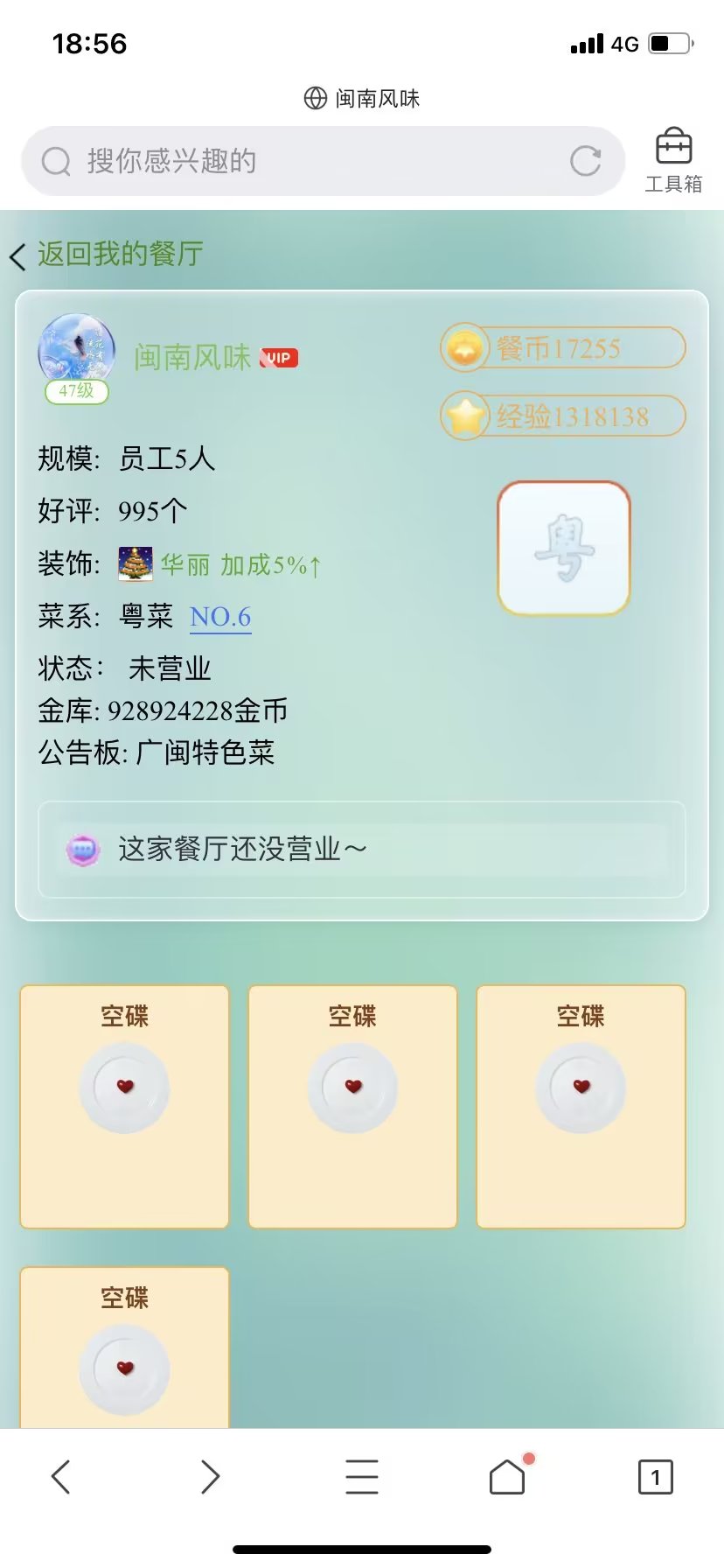Click the globe icon next to 闽南风味 title
The height and width of the screenshot is (1568, 724).
(313, 98)
